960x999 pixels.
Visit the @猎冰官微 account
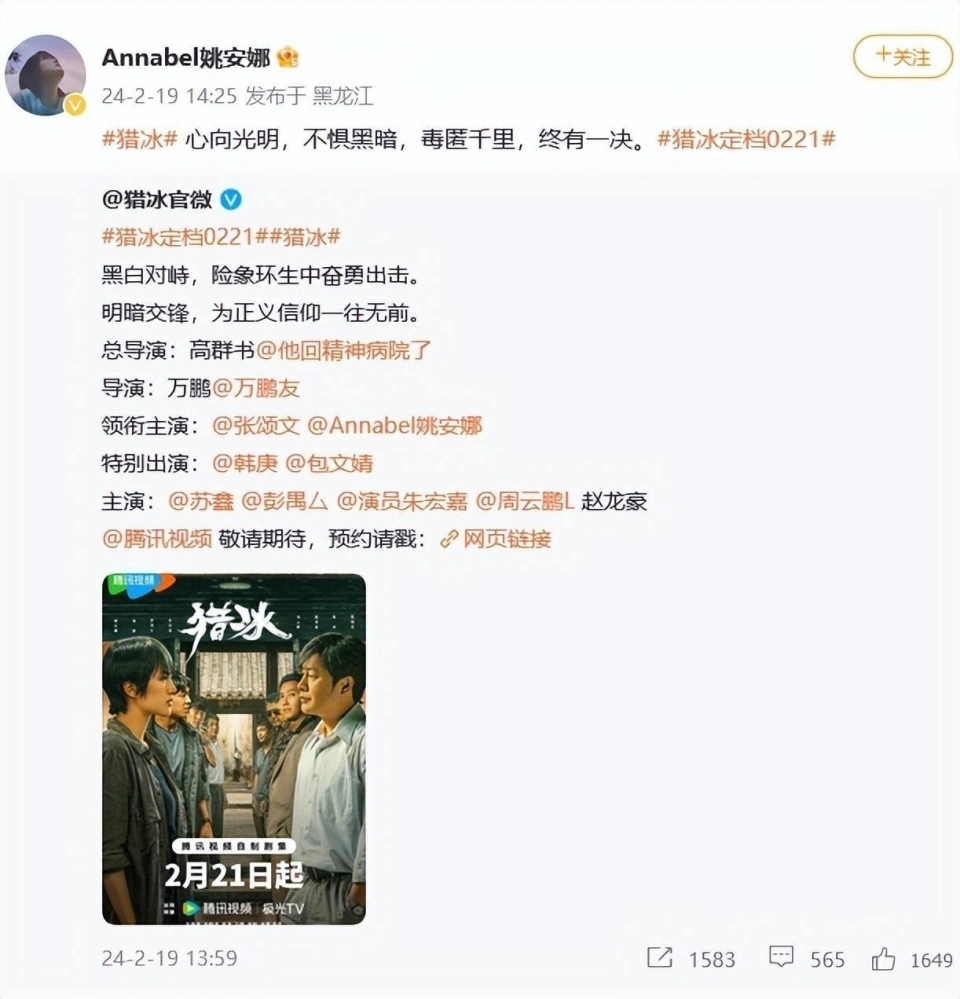(x=158, y=199)
